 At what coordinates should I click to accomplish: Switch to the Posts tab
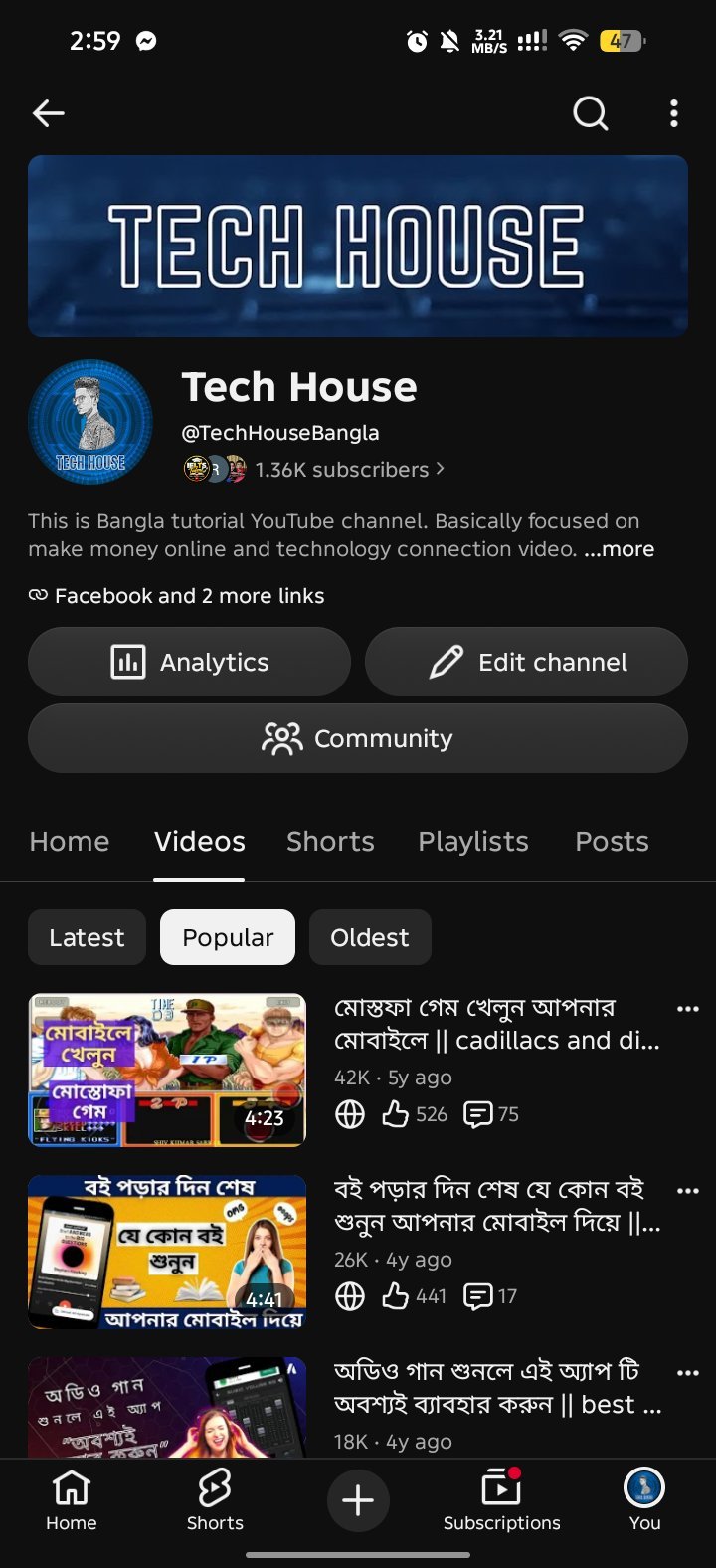tap(612, 842)
